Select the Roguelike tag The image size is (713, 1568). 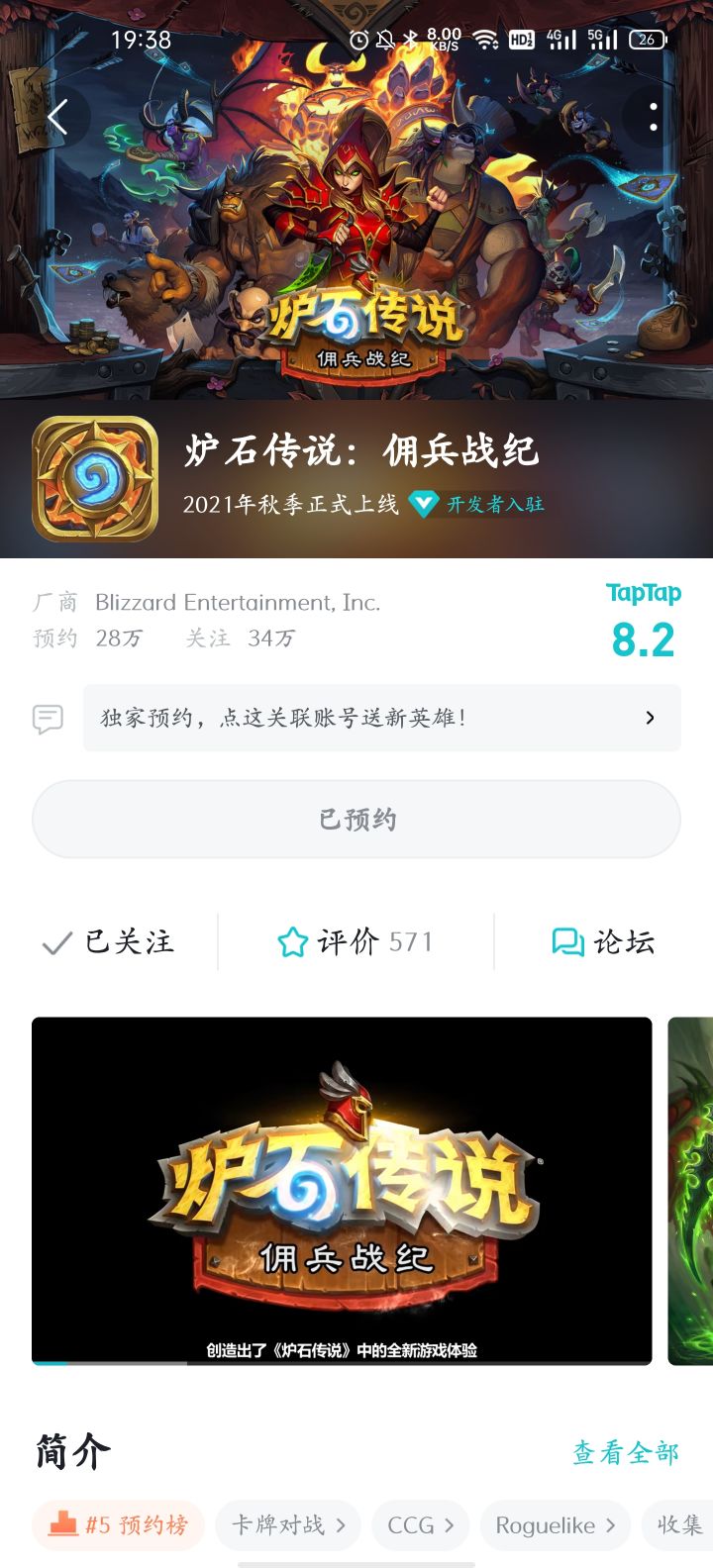click(556, 1524)
